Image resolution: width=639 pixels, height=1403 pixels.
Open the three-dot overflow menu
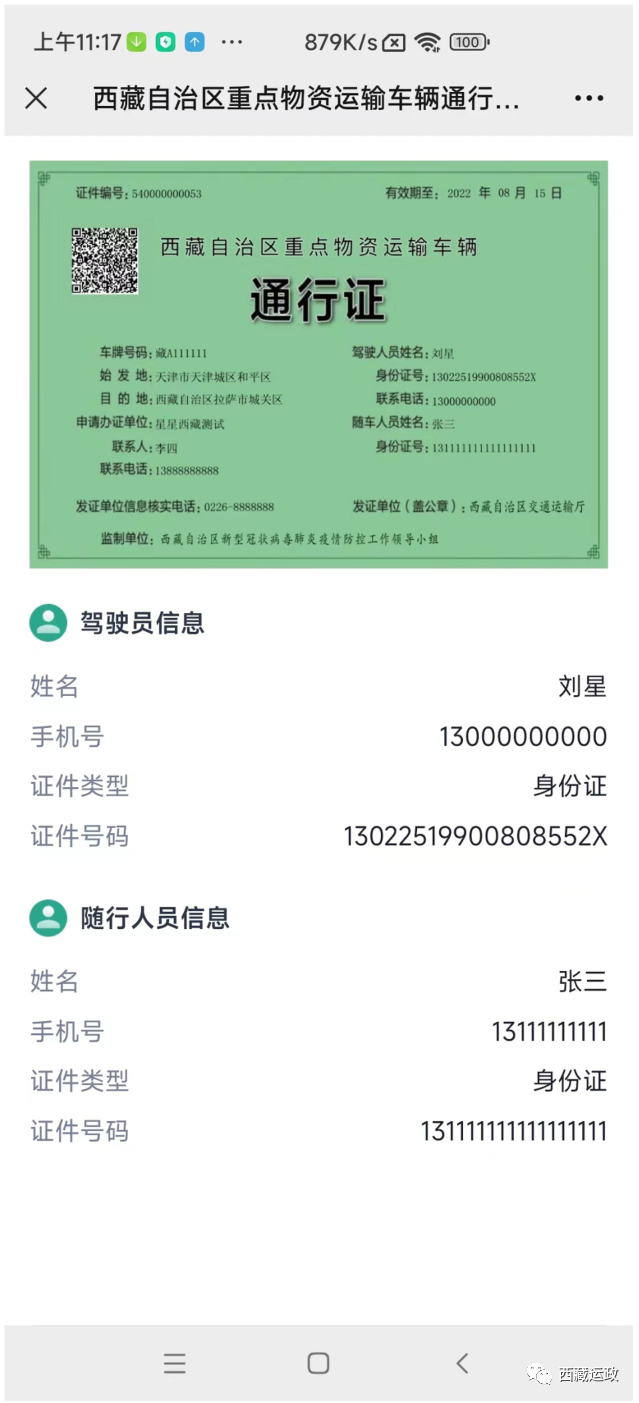pos(589,98)
